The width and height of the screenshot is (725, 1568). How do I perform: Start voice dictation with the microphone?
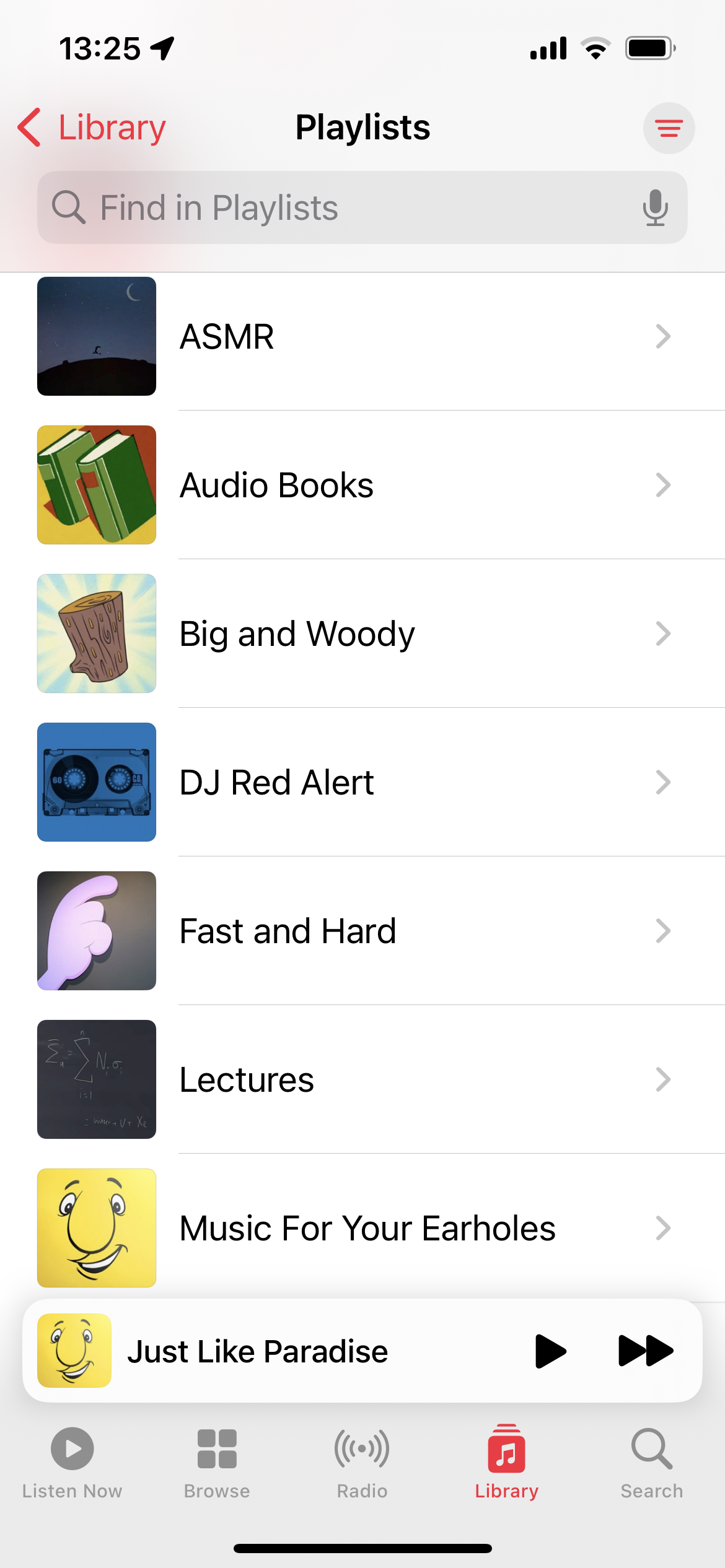655,207
